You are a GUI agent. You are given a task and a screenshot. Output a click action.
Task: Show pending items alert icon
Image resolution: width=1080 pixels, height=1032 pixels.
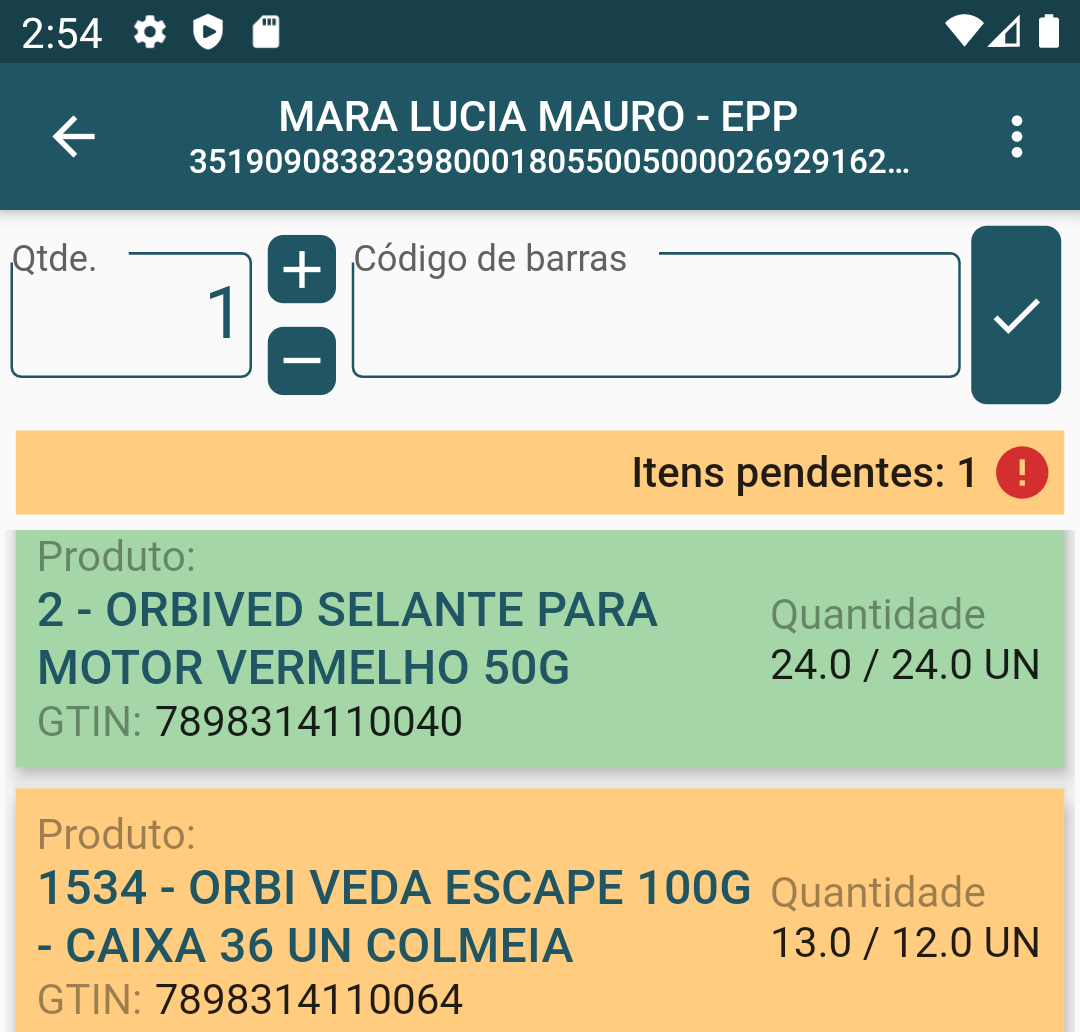1022,473
